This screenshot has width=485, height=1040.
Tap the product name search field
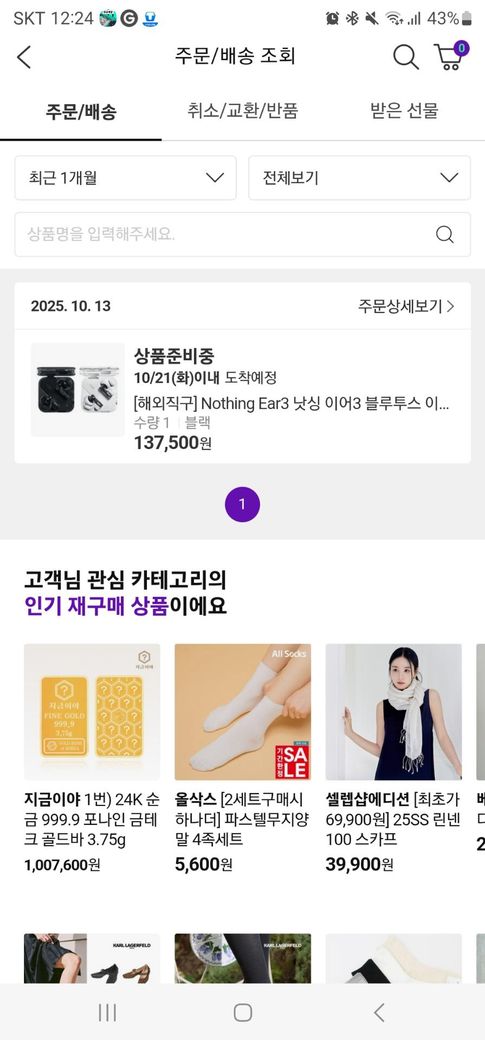click(243, 234)
